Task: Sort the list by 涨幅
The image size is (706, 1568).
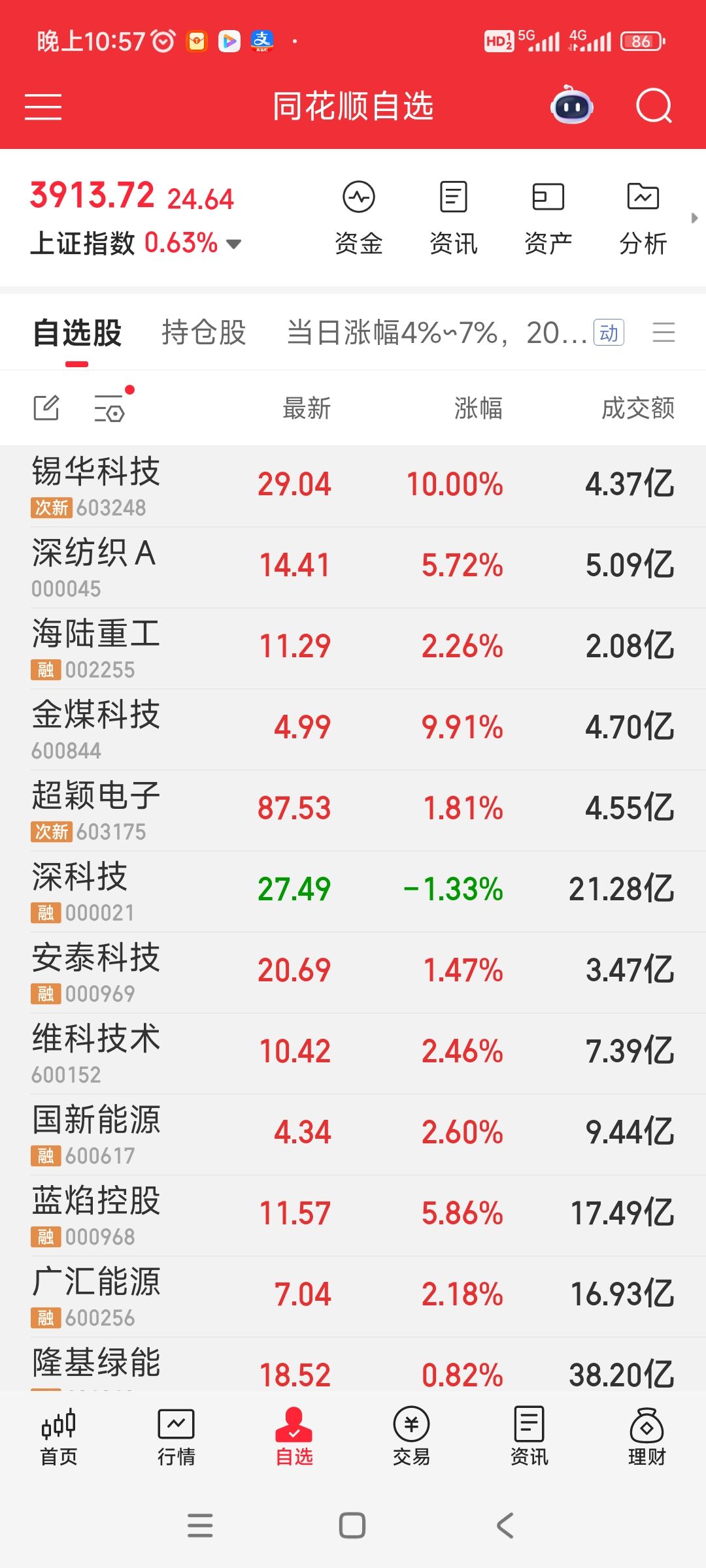Action: [x=478, y=408]
